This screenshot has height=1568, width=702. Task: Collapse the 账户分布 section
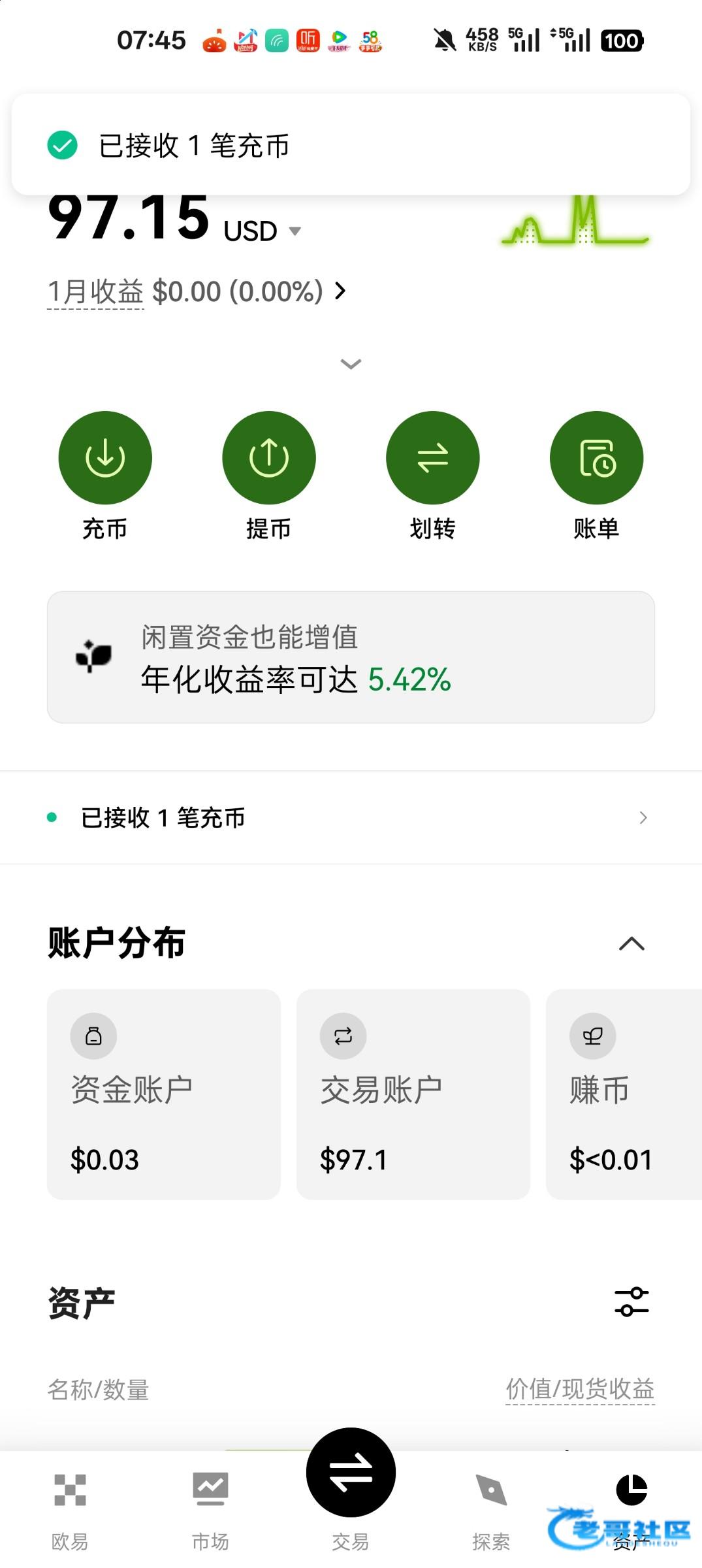click(x=631, y=944)
